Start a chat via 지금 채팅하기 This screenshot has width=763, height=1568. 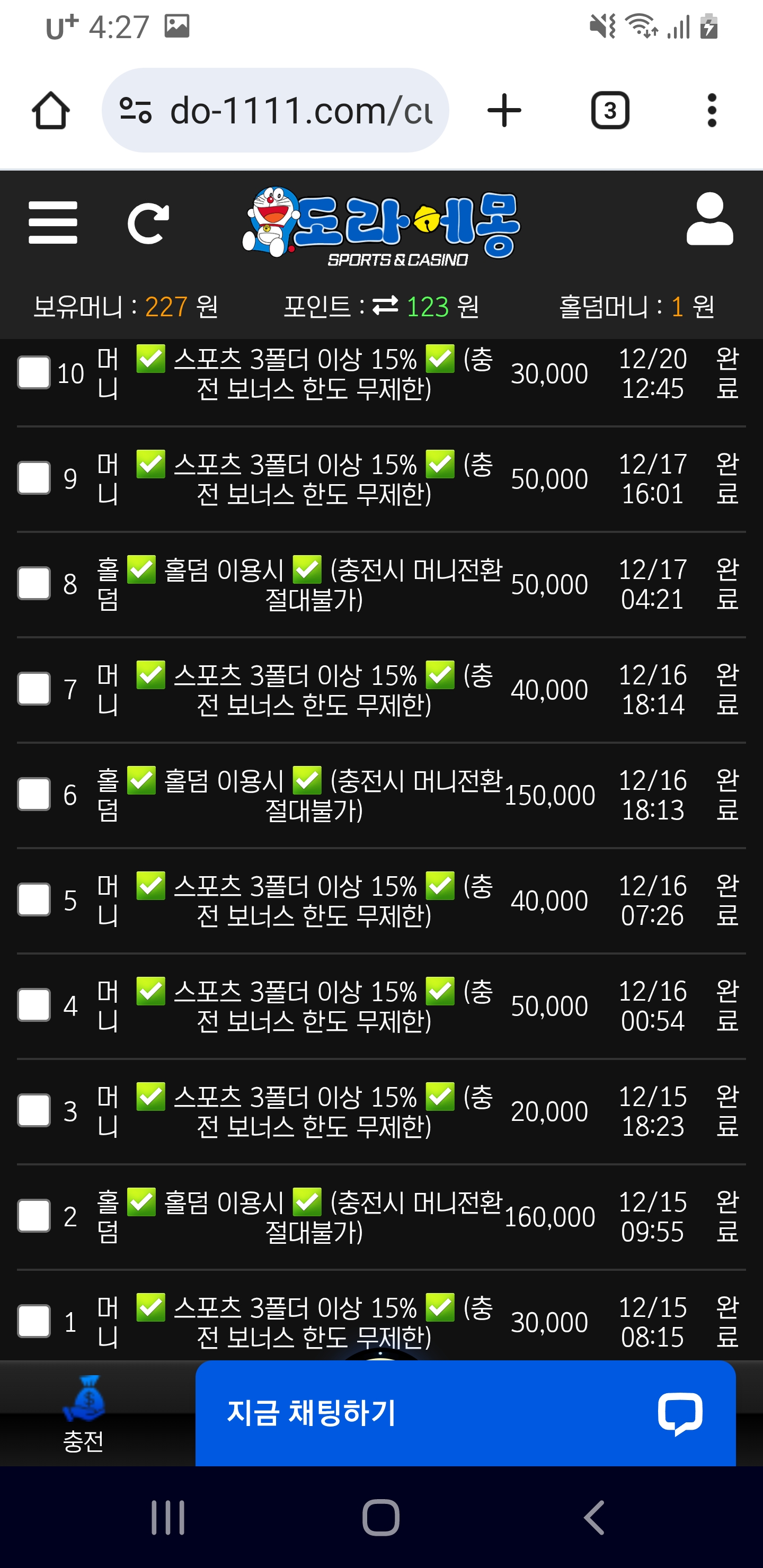[465, 1413]
